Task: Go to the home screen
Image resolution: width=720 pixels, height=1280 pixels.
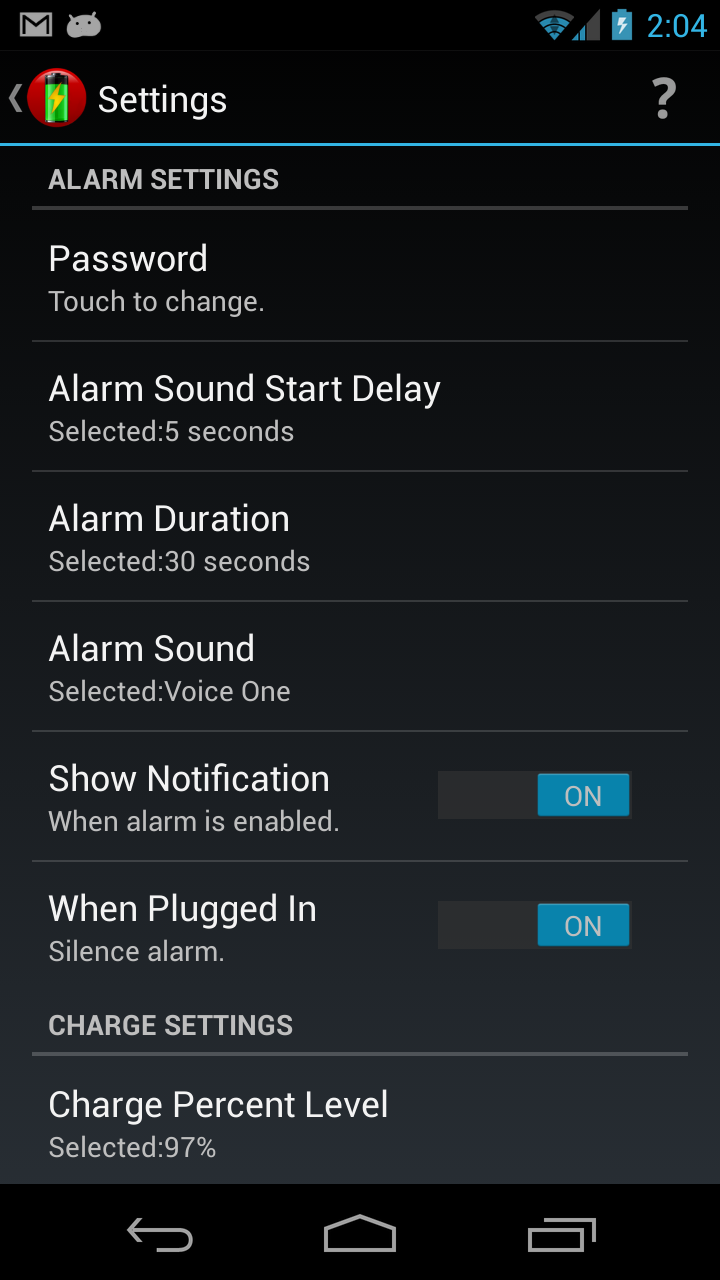Action: point(360,1235)
